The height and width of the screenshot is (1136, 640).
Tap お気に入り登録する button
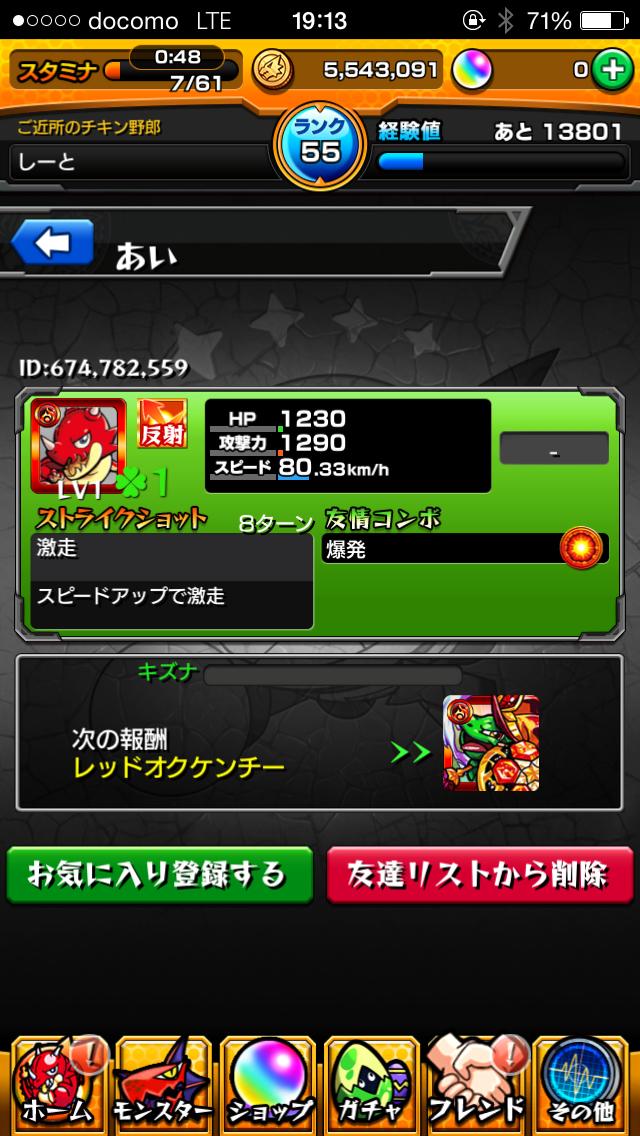click(160, 876)
